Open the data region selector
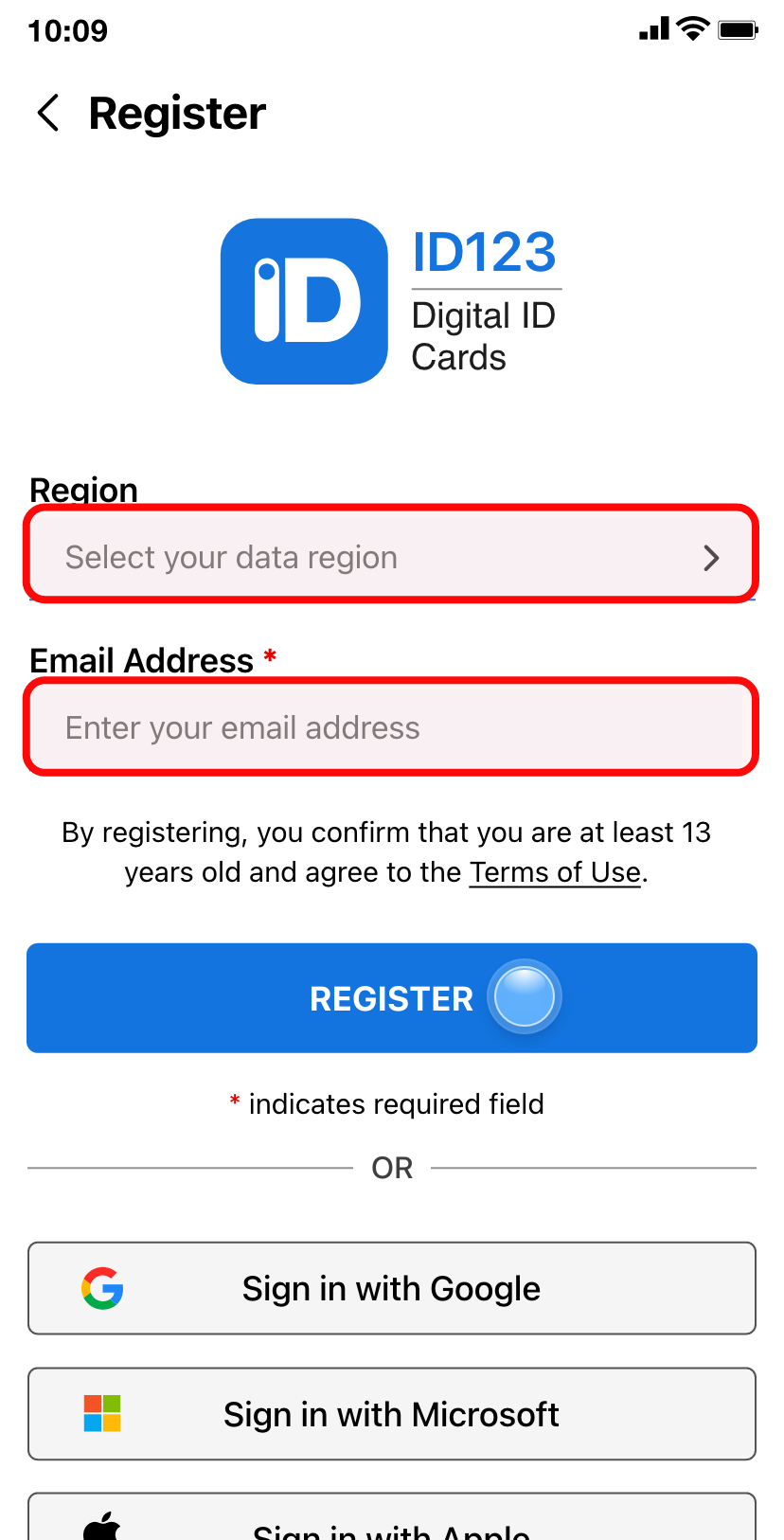 (x=391, y=556)
